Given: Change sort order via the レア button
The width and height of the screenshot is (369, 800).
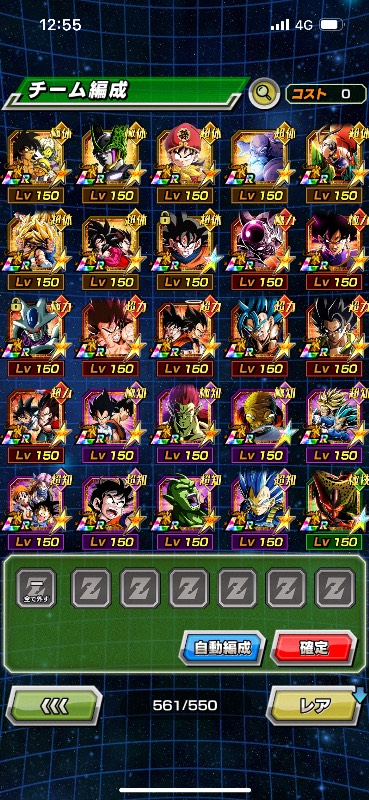Looking at the screenshot, I should 315,706.
